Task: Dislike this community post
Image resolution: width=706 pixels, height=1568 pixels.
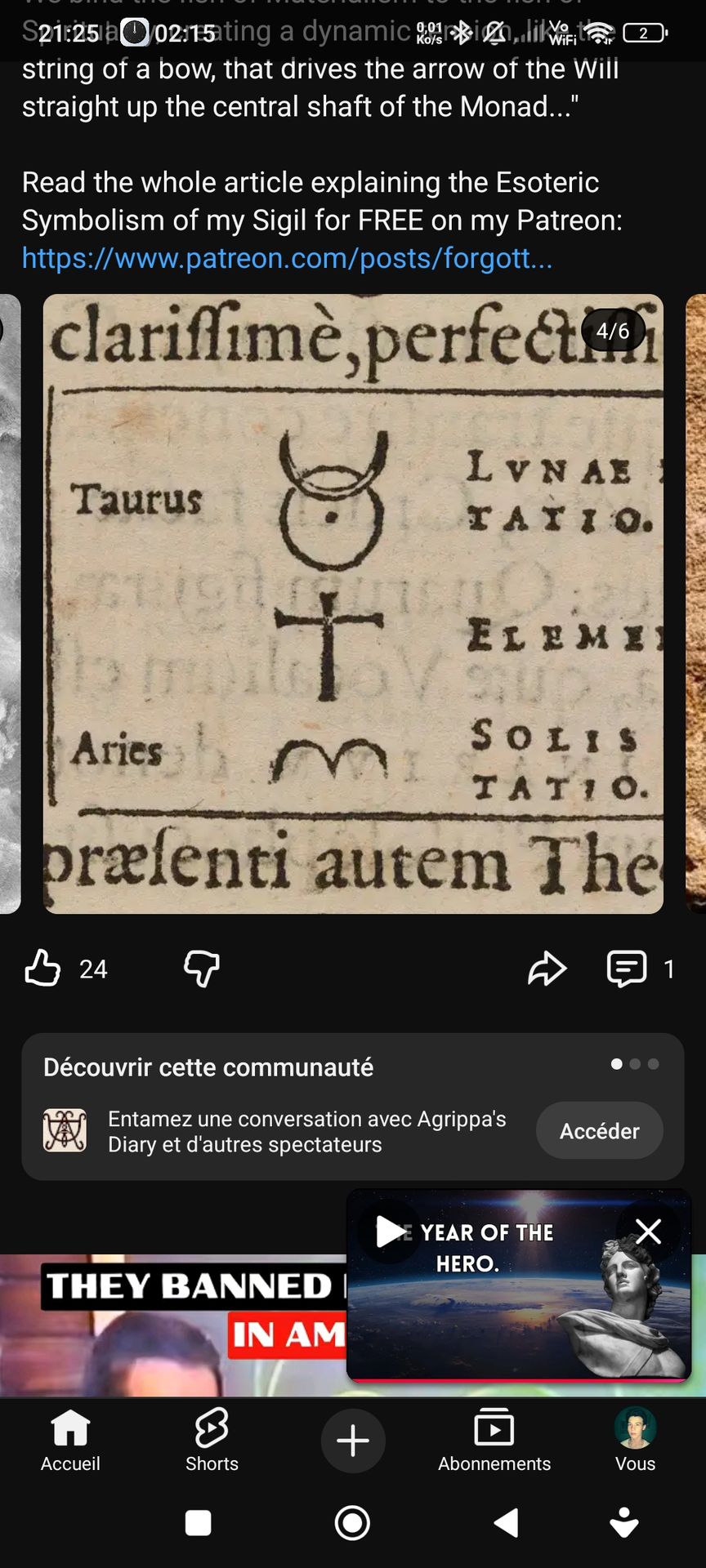Action: tap(201, 969)
